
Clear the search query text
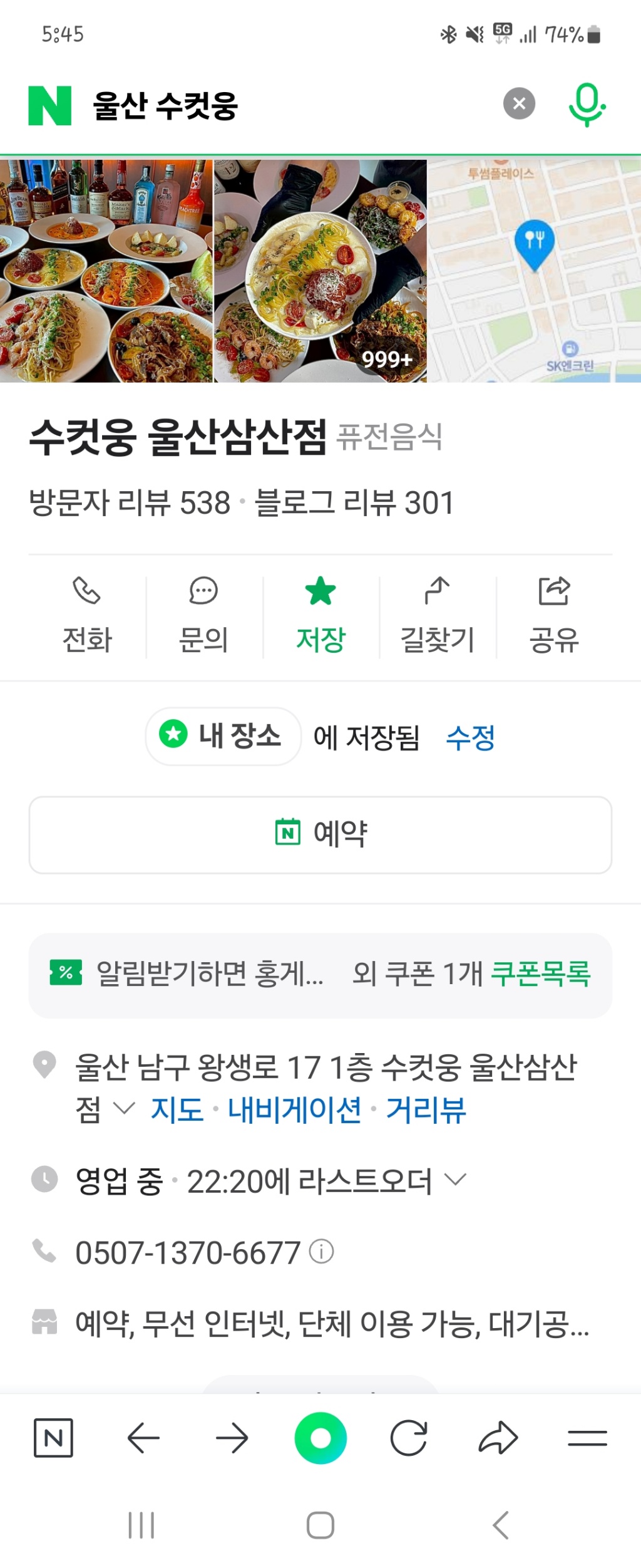(x=519, y=103)
